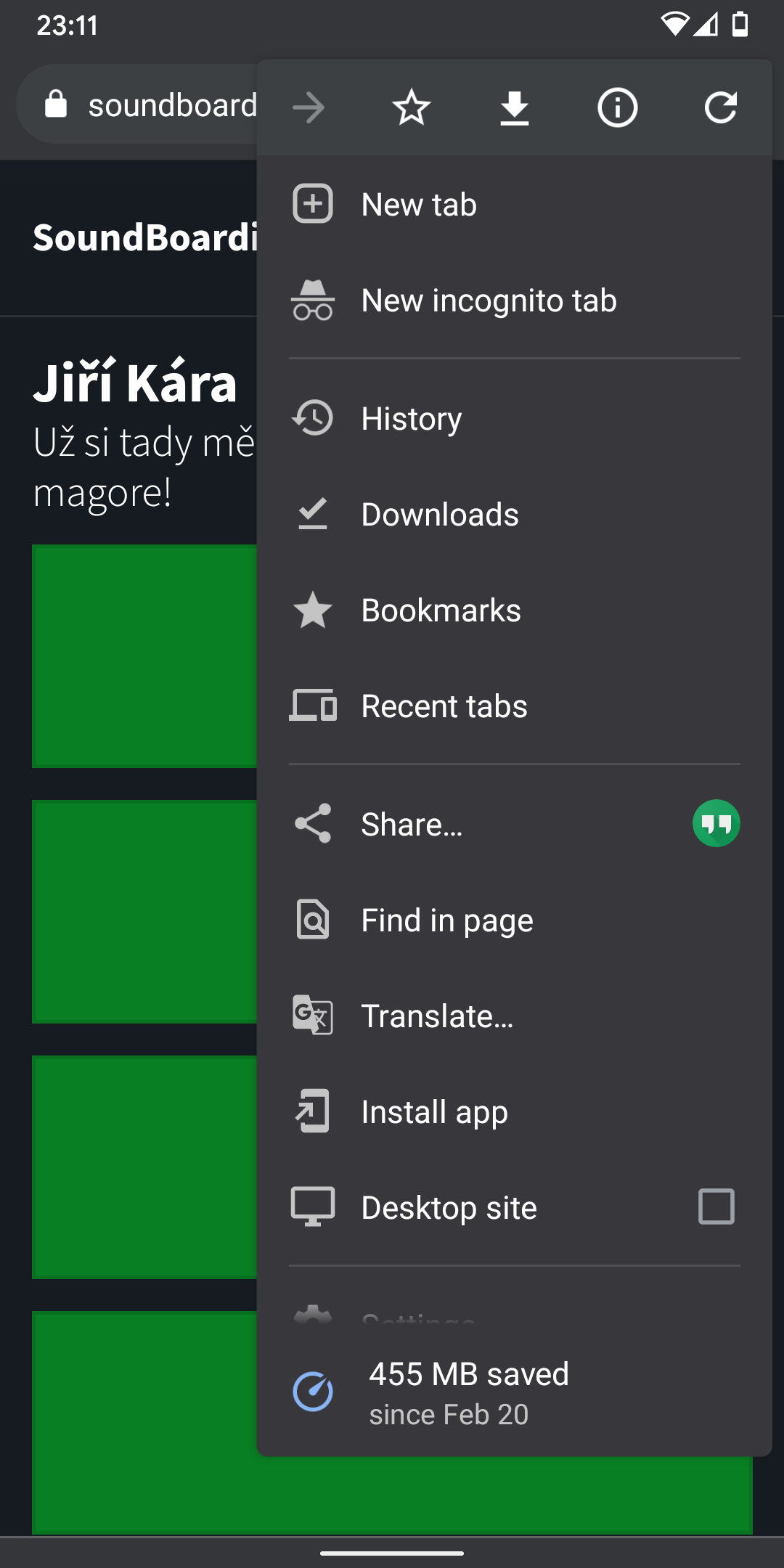784x1568 pixels.
Task: Open Bookmarks list
Action: pos(441,611)
